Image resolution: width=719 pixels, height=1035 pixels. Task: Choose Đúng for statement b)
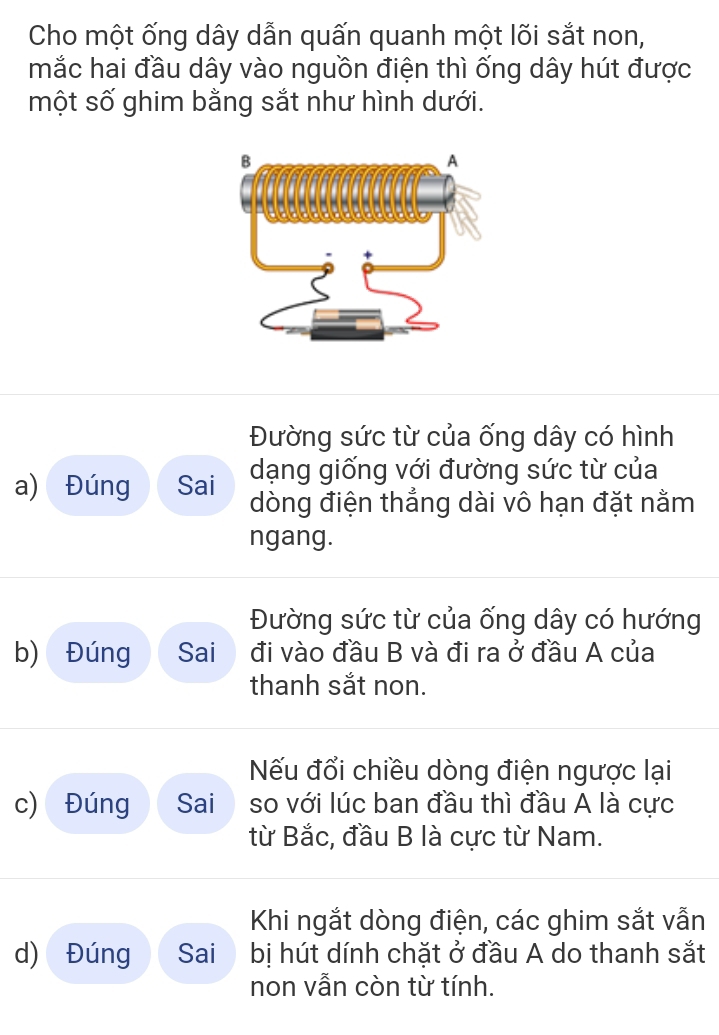coord(98,653)
